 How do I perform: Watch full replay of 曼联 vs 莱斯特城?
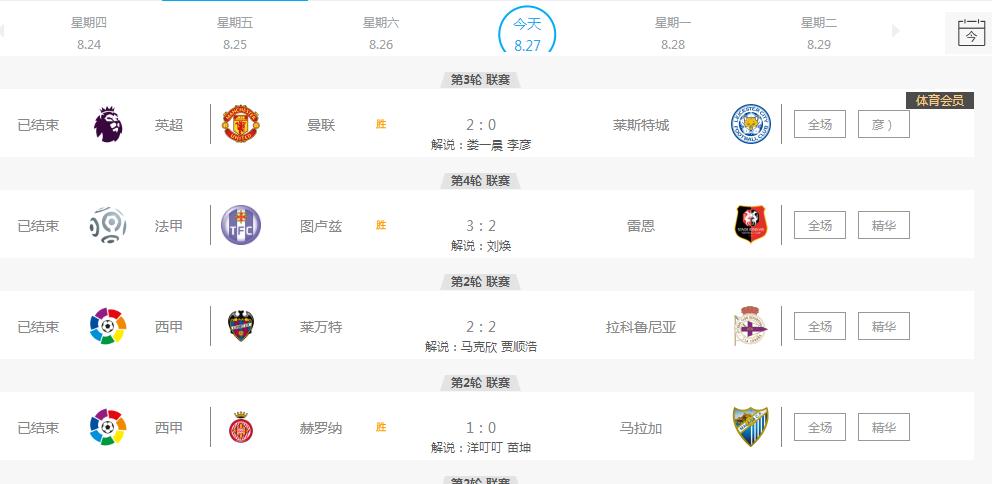(820, 124)
